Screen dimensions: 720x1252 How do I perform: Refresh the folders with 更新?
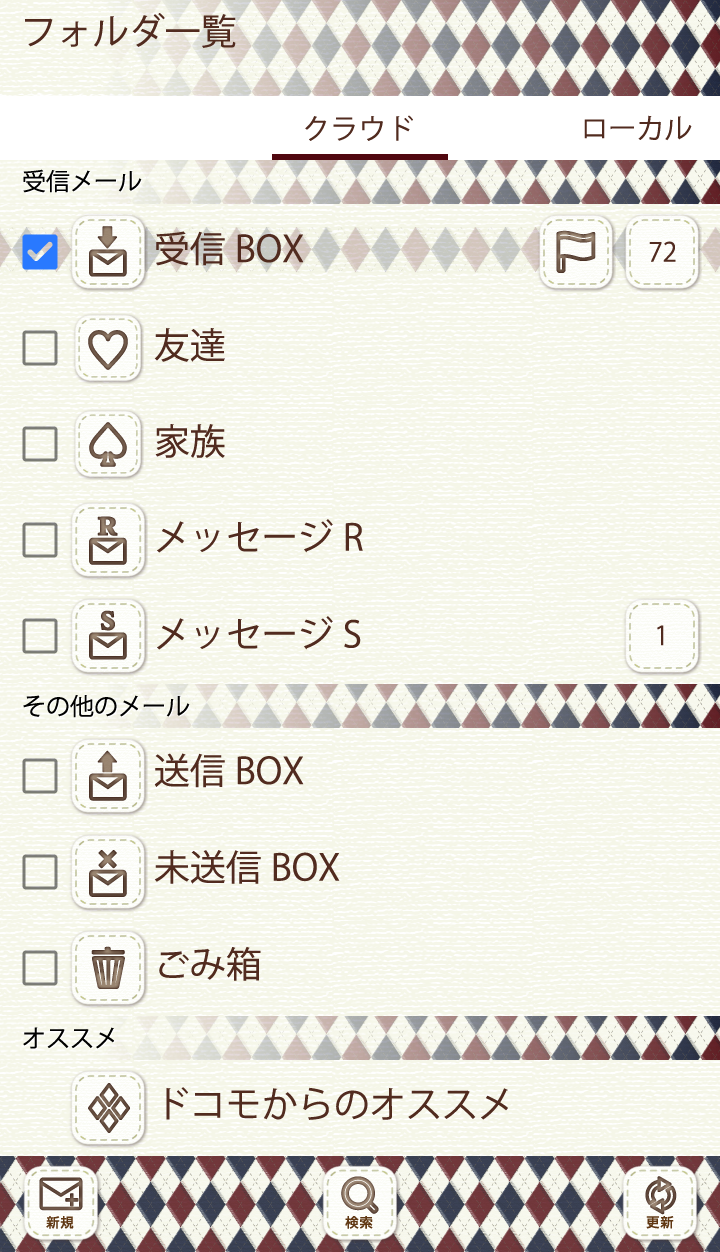tap(660, 1202)
